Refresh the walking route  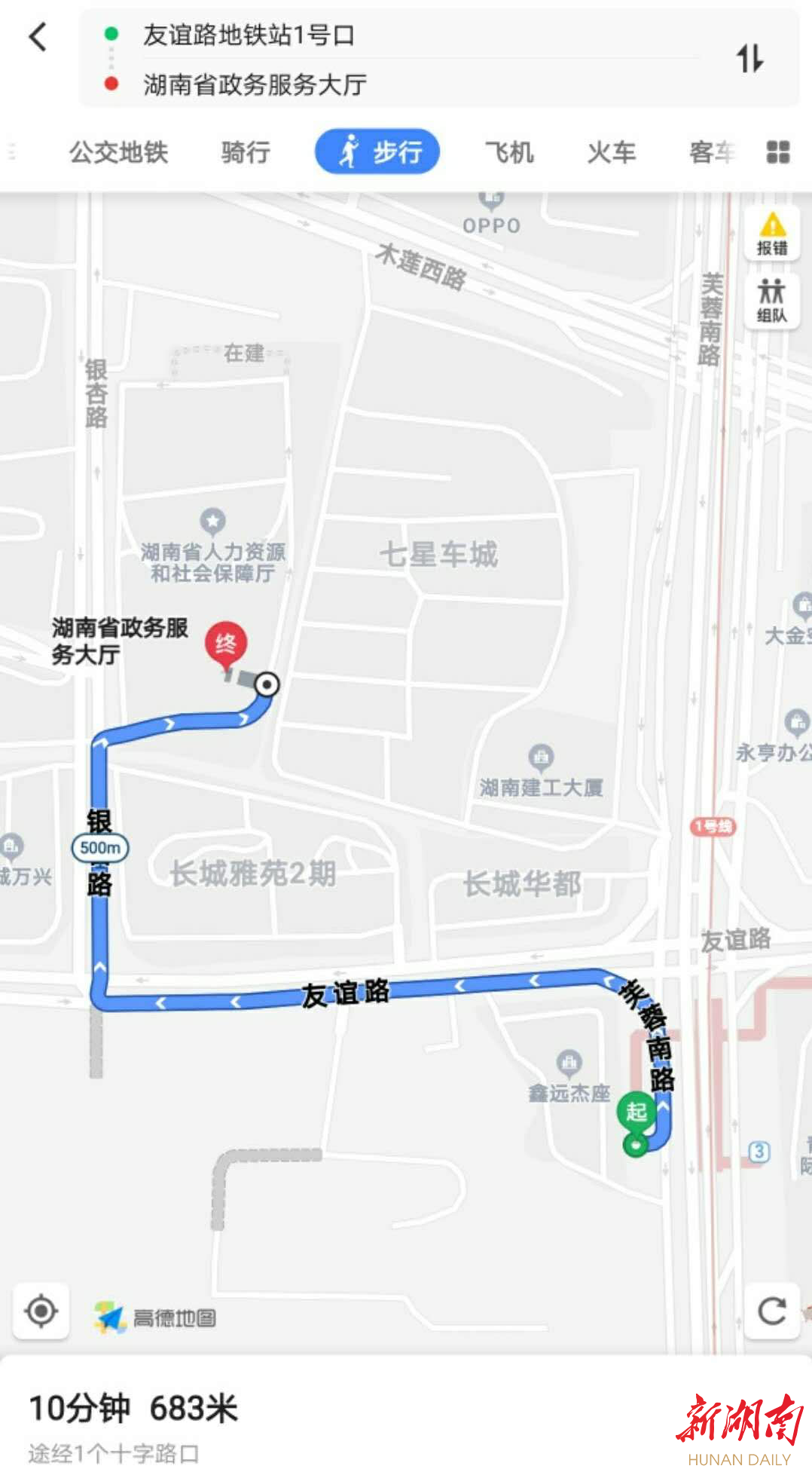click(772, 1311)
